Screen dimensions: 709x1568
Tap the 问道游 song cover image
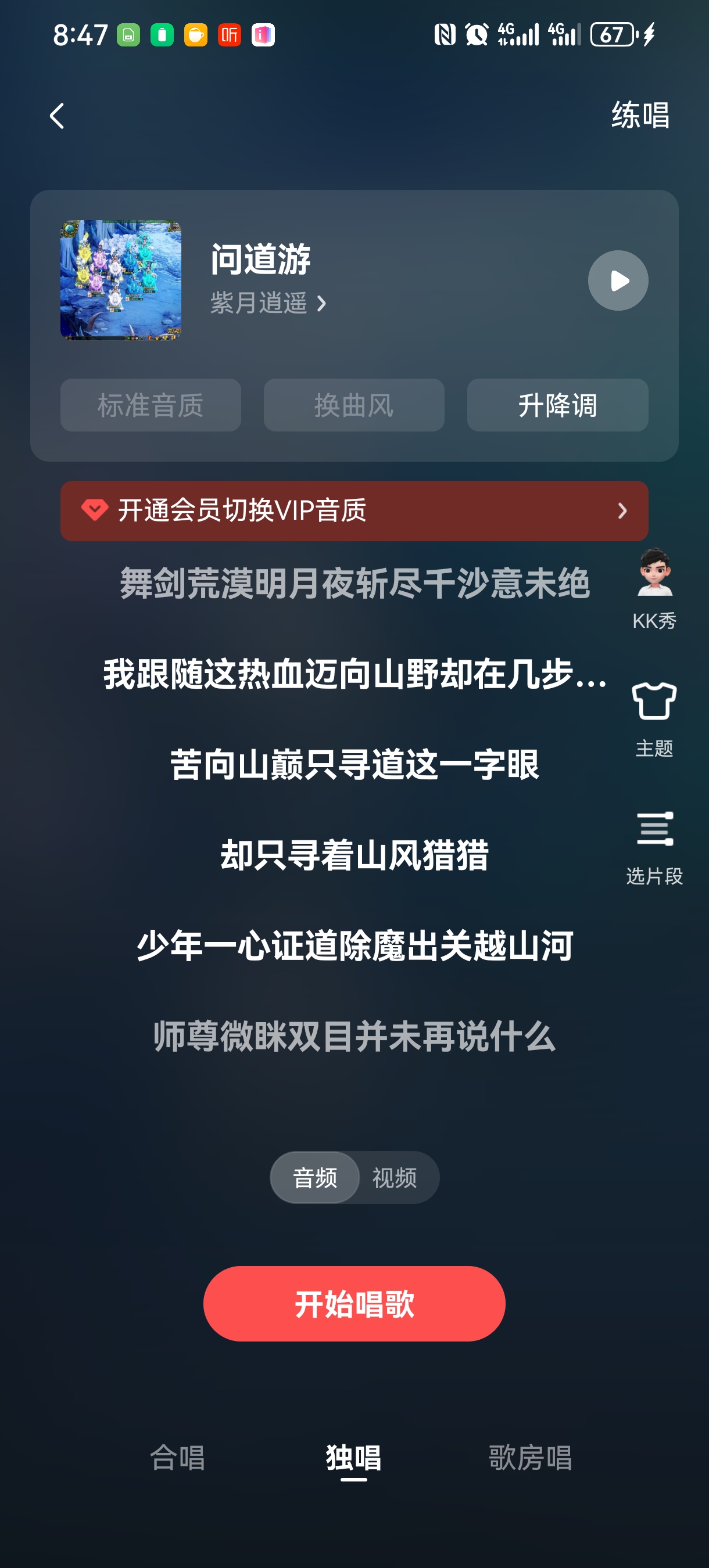click(x=121, y=280)
